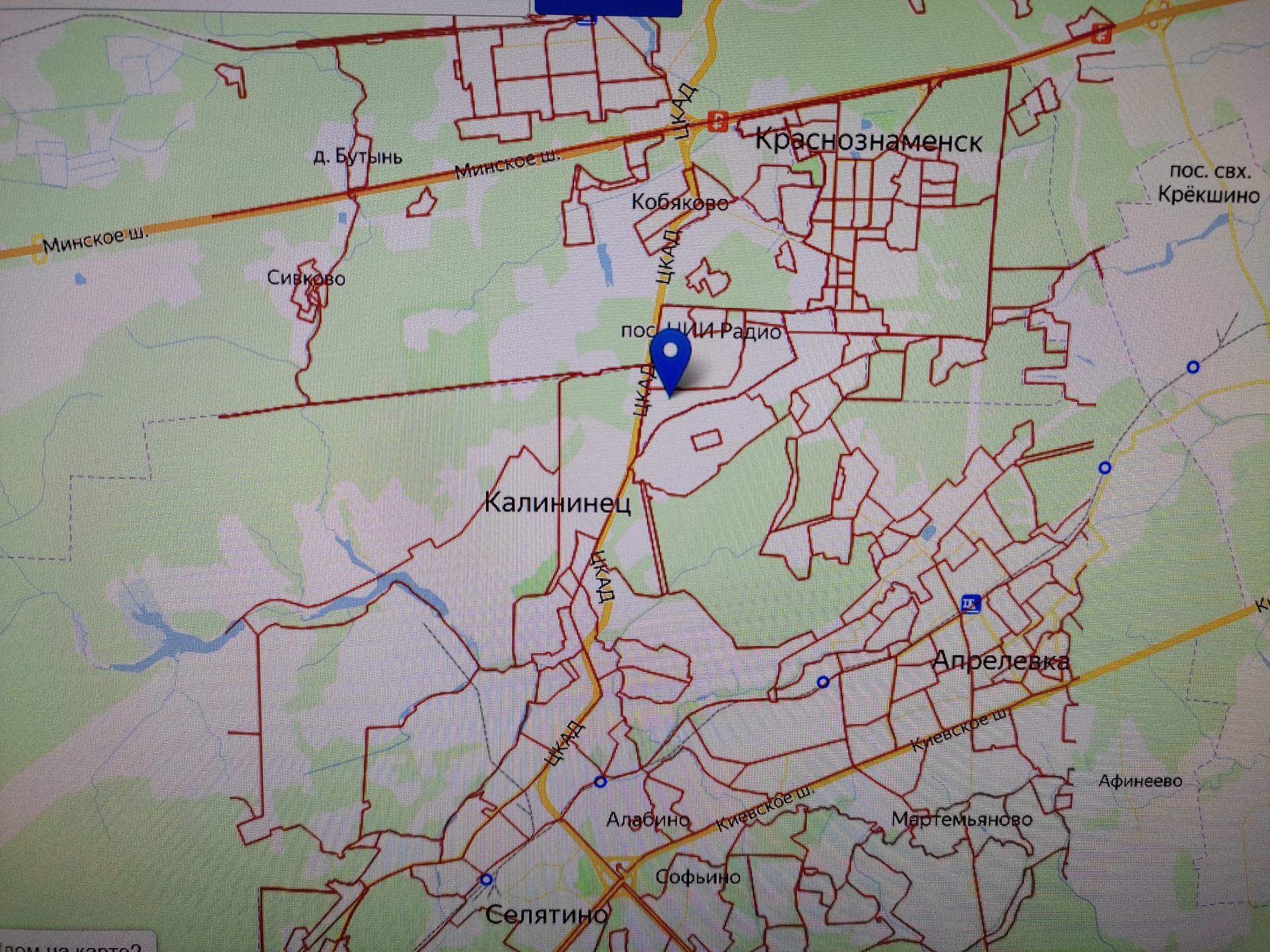Open the 'дом на карте?' prompt
The image size is (1270, 952).
[74, 945]
